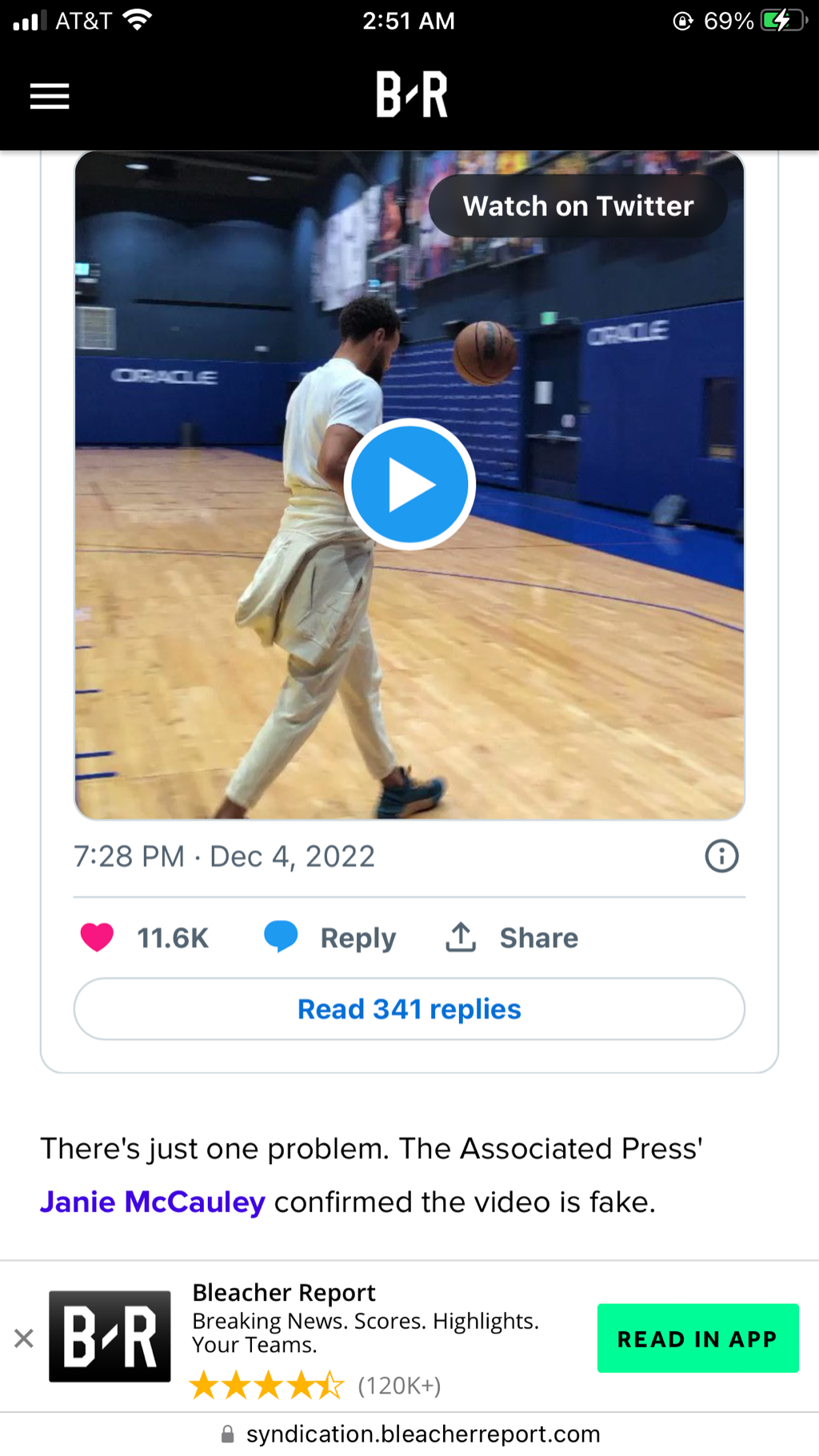Open the tweet timestamp Dec 4, 2022

[224, 857]
